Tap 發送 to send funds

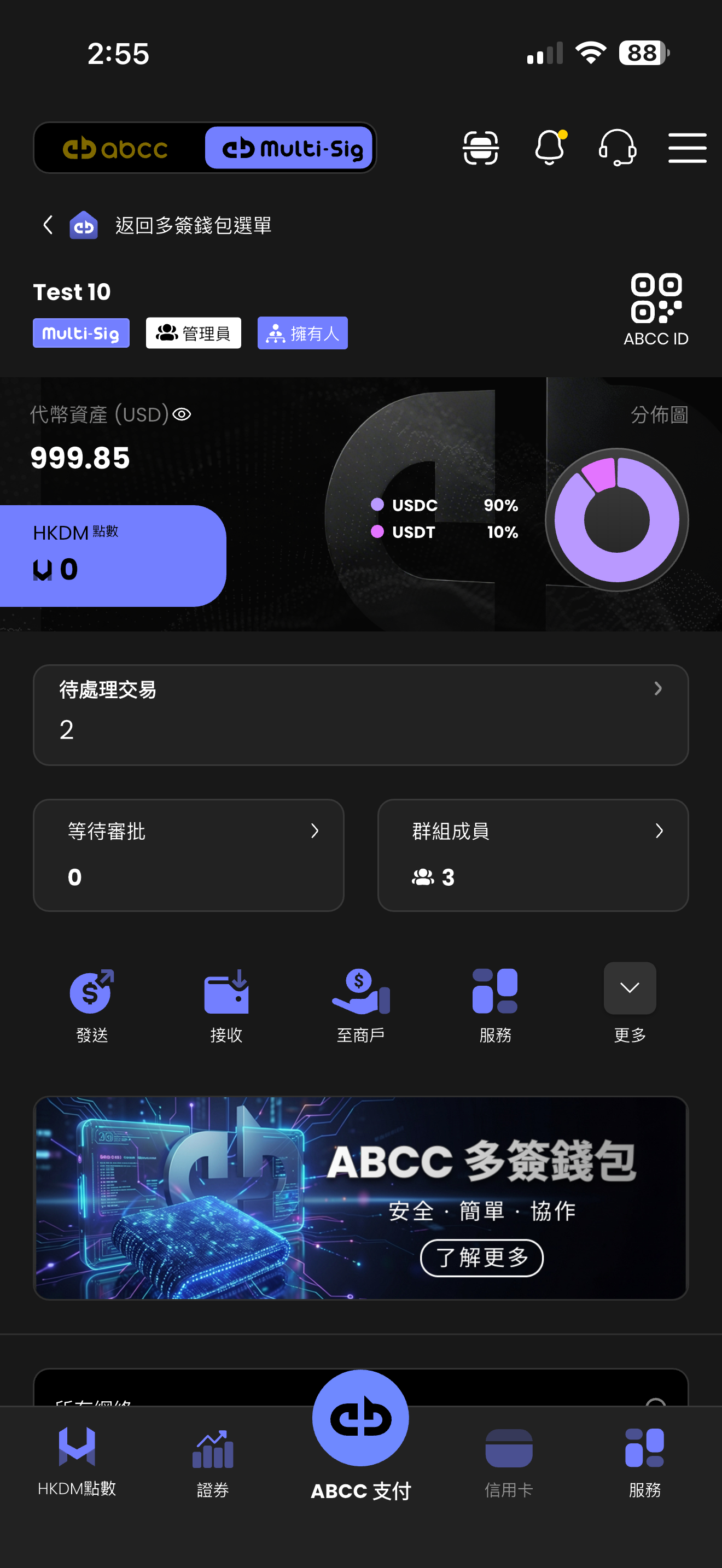(92, 1005)
